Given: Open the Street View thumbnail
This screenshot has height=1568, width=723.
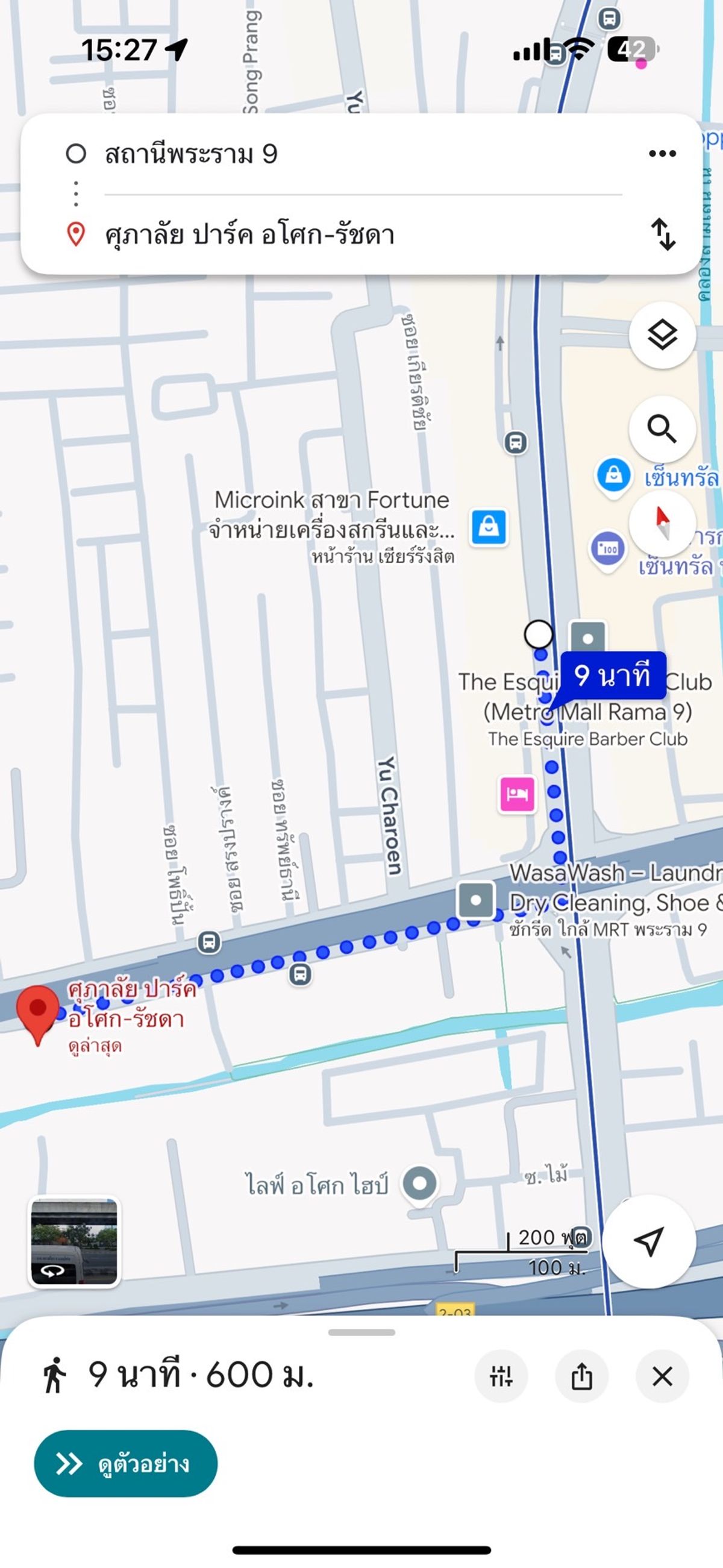Looking at the screenshot, I should click(74, 1242).
